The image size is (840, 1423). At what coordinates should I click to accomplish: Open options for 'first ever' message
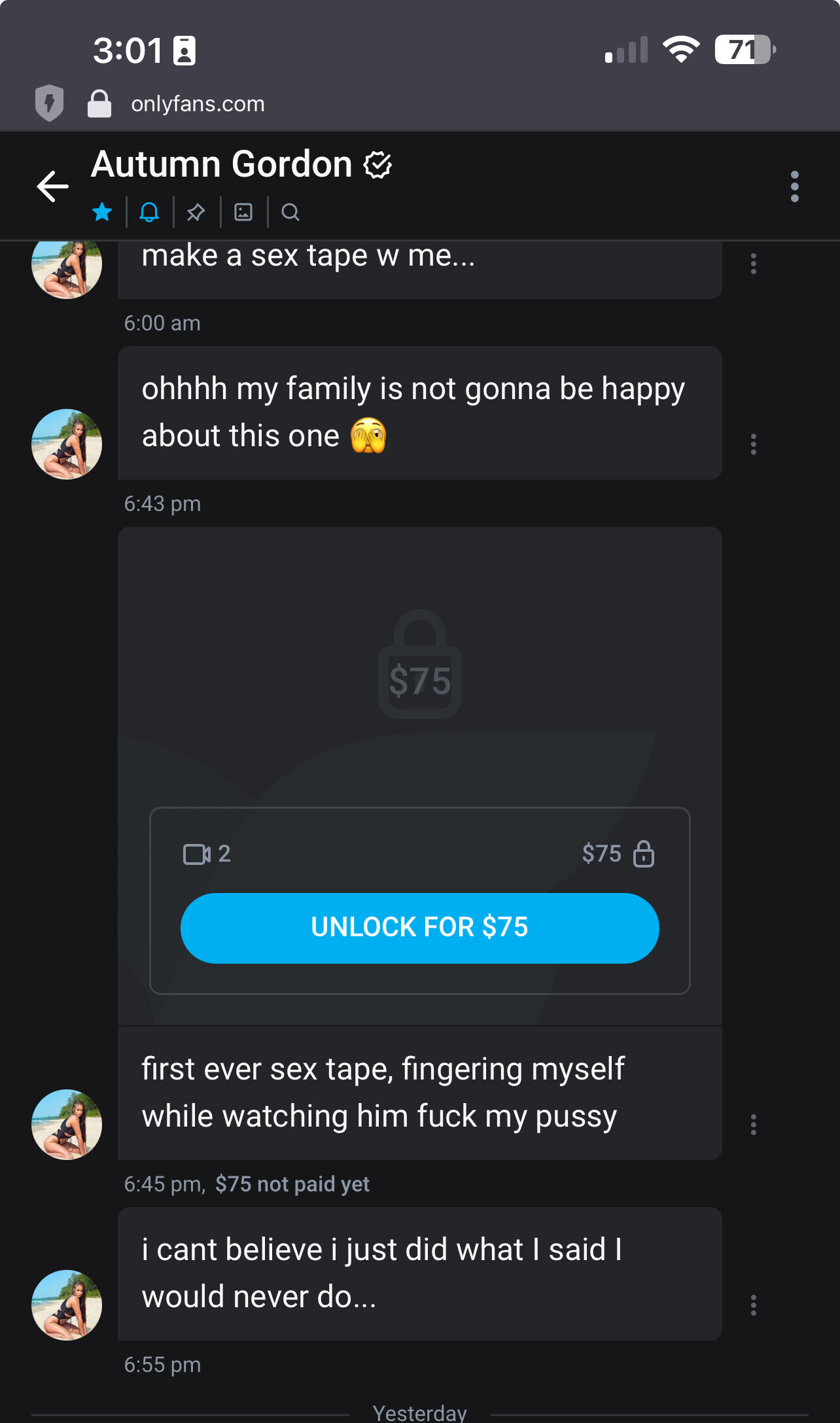coord(753,1124)
